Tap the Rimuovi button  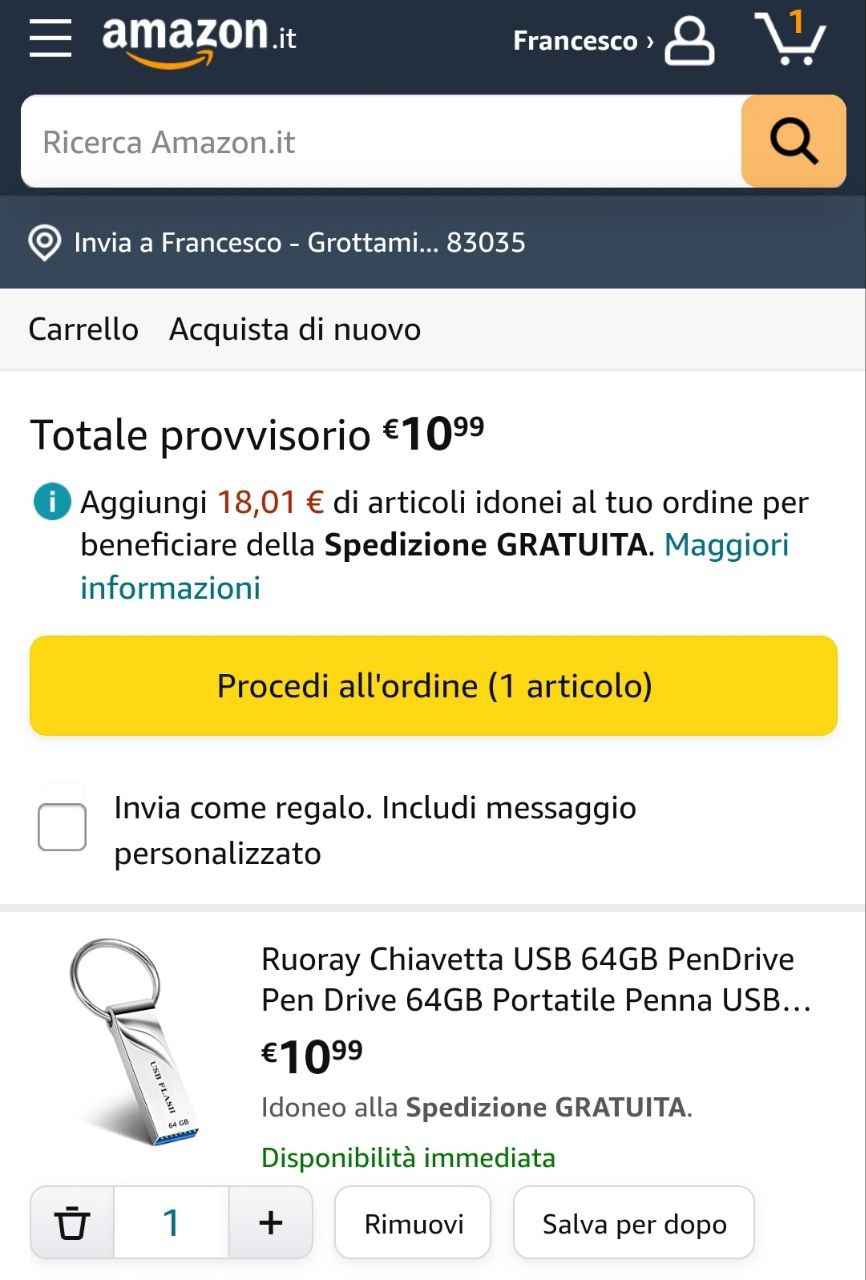pyautogui.click(x=413, y=1223)
